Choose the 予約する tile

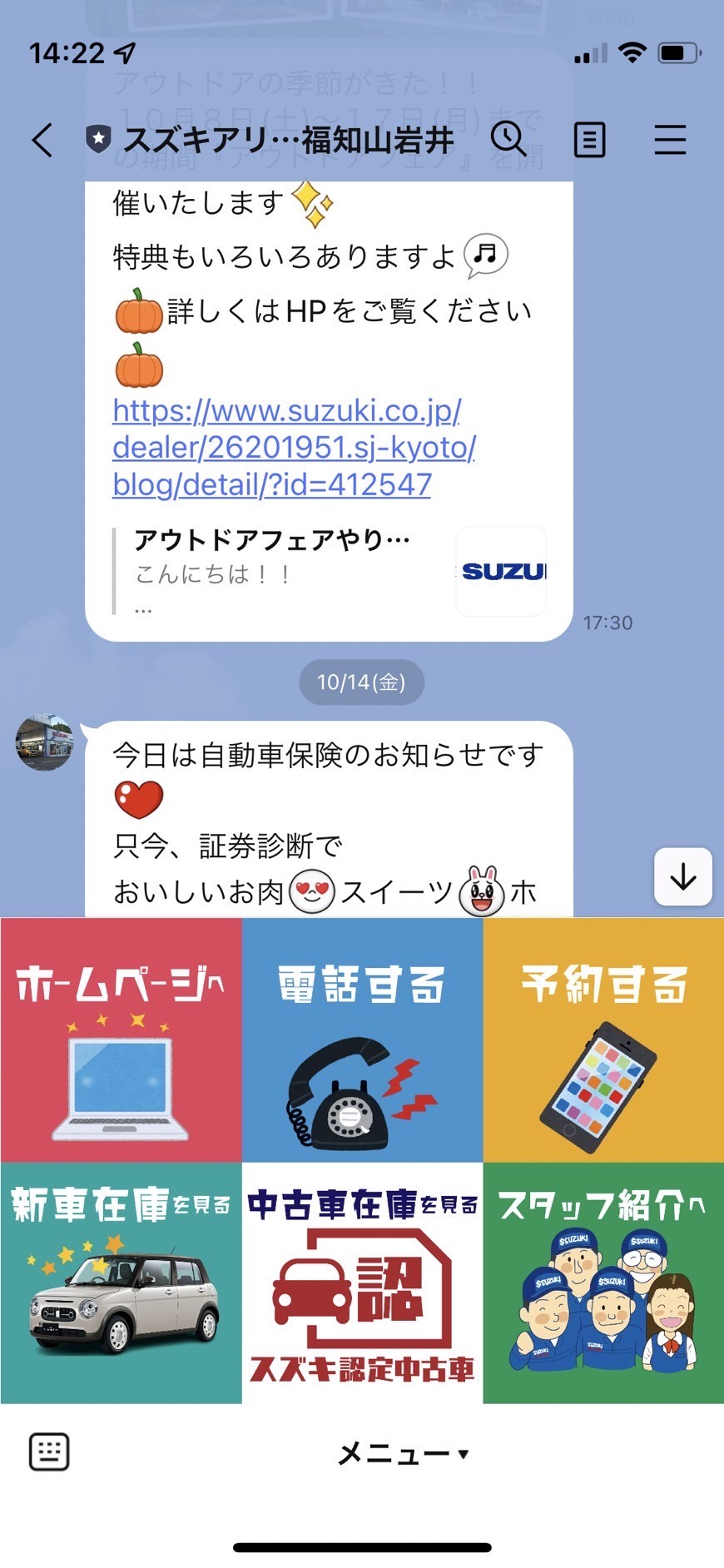pyautogui.click(x=603, y=1040)
